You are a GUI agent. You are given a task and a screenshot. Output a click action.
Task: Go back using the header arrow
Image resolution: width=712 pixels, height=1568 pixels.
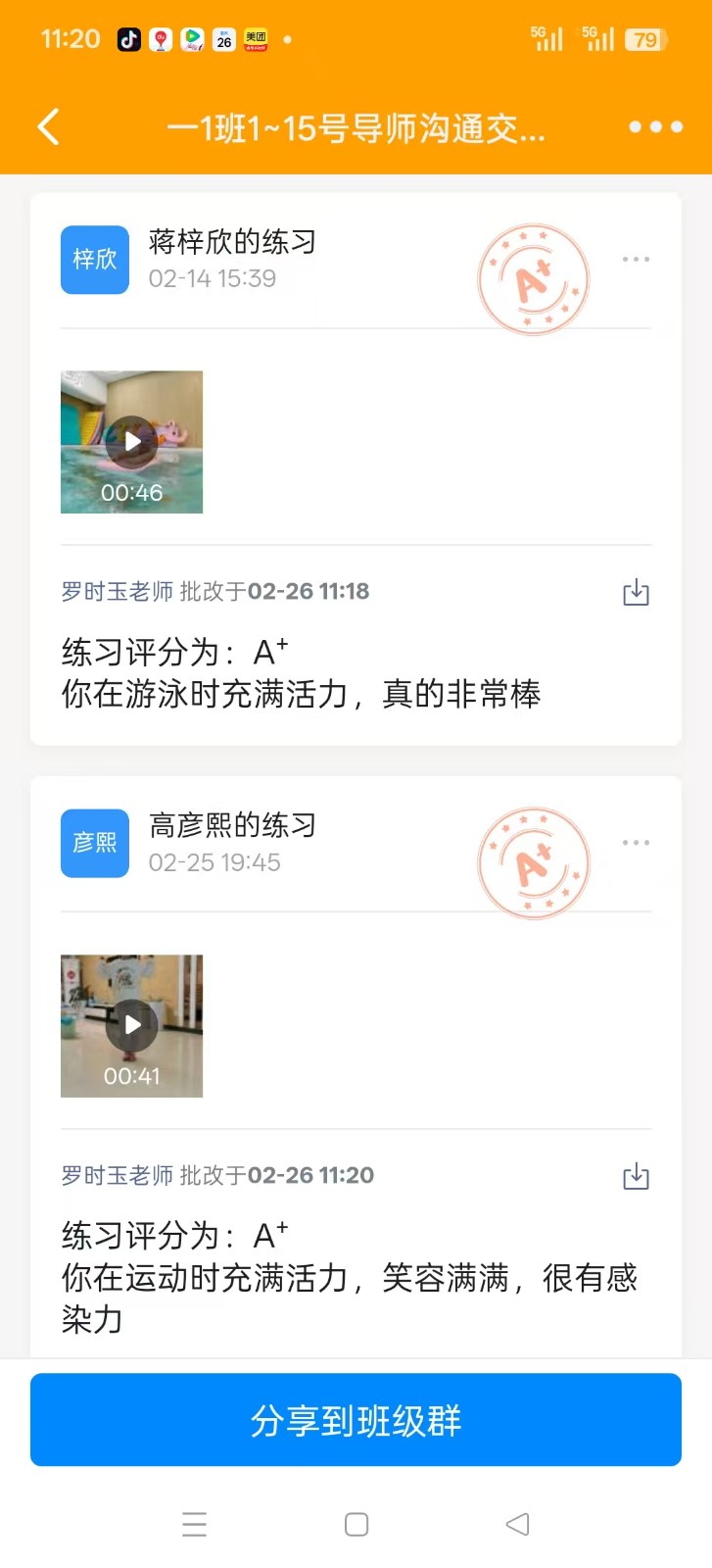pyautogui.click(x=49, y=127)
